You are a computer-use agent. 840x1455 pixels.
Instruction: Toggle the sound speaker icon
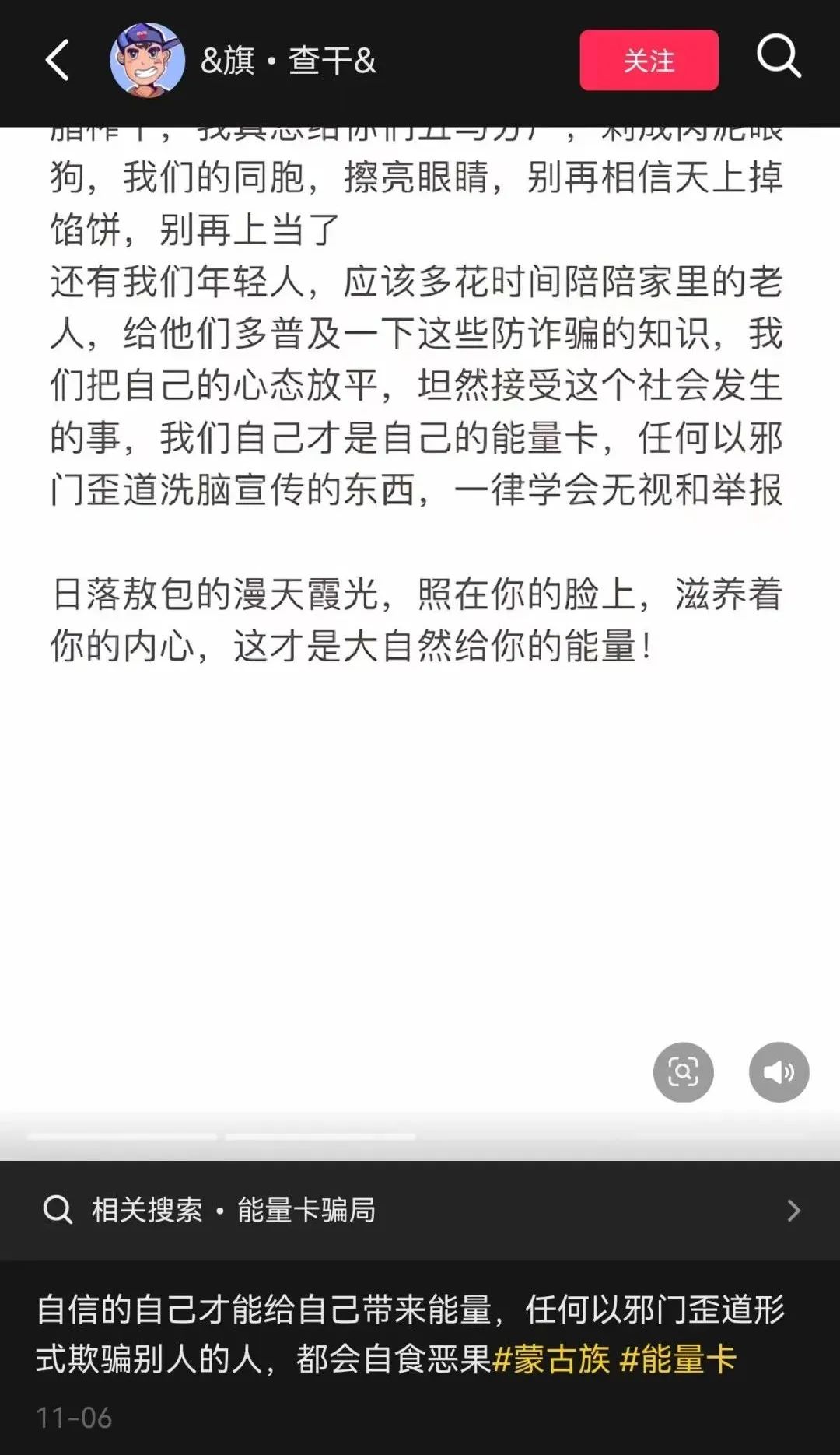(x=779, y=1071)
